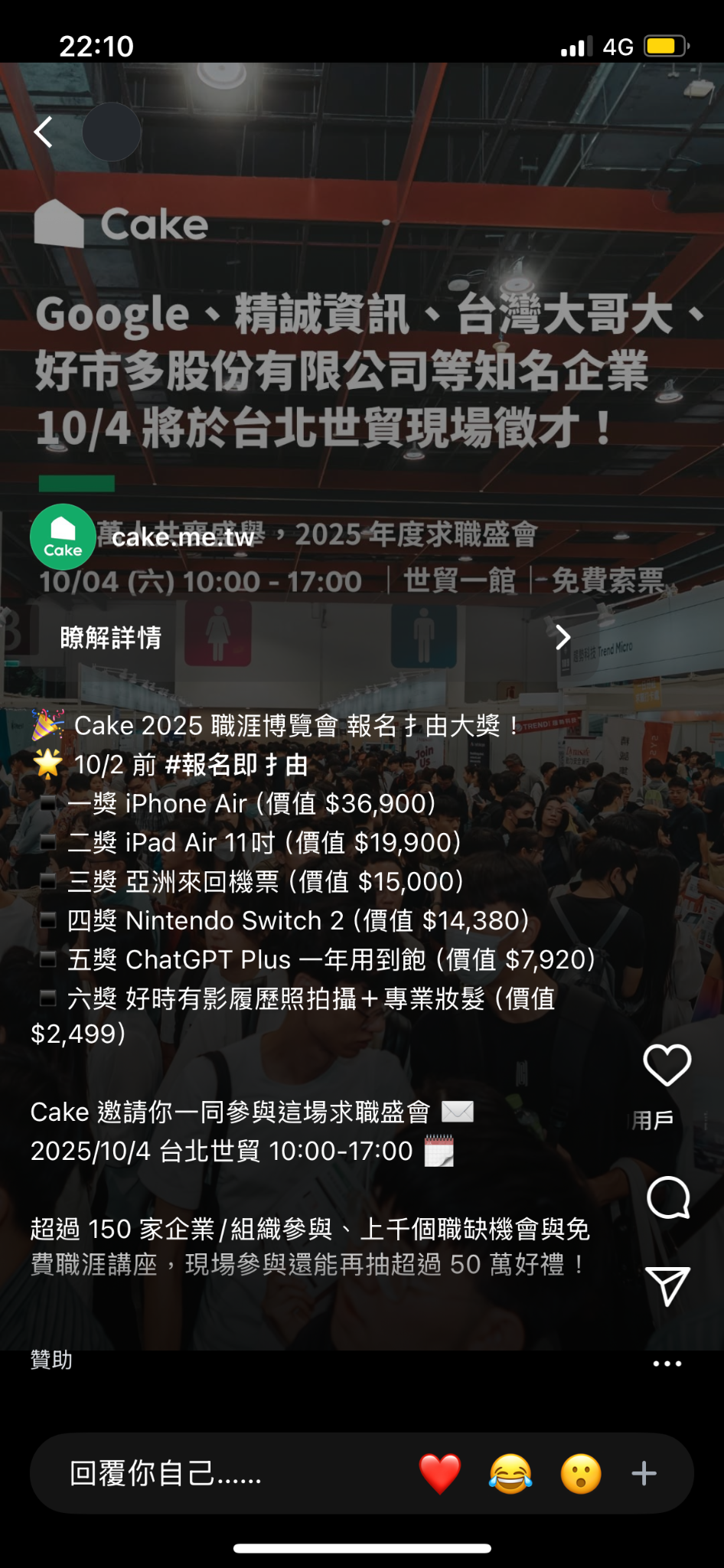Share this post with the paper plane icon
This screenshot has width=724, height=1568.
[x=667, y=1285]
